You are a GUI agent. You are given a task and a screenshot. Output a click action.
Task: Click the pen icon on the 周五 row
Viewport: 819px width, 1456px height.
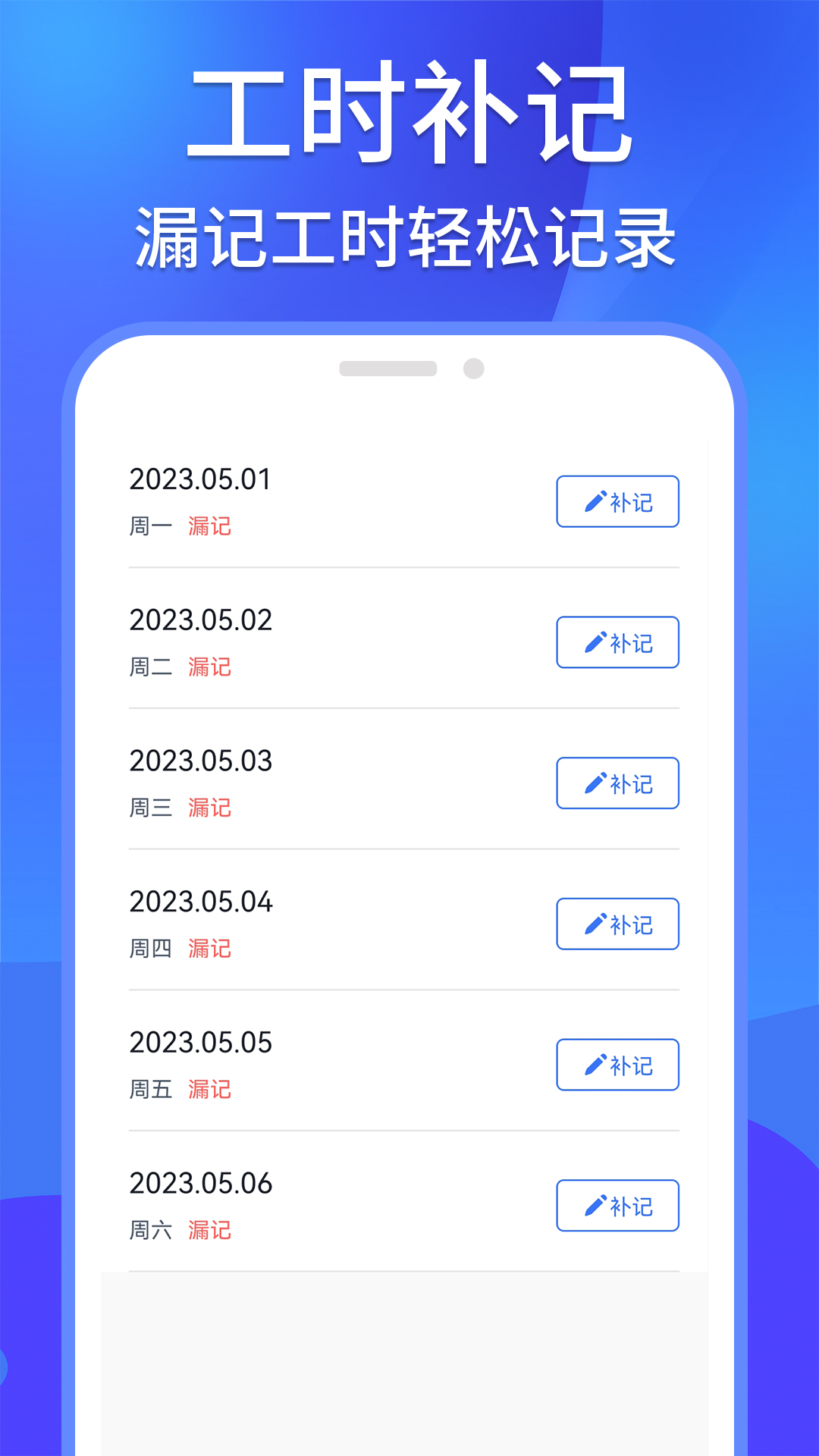coord(595,1065)
